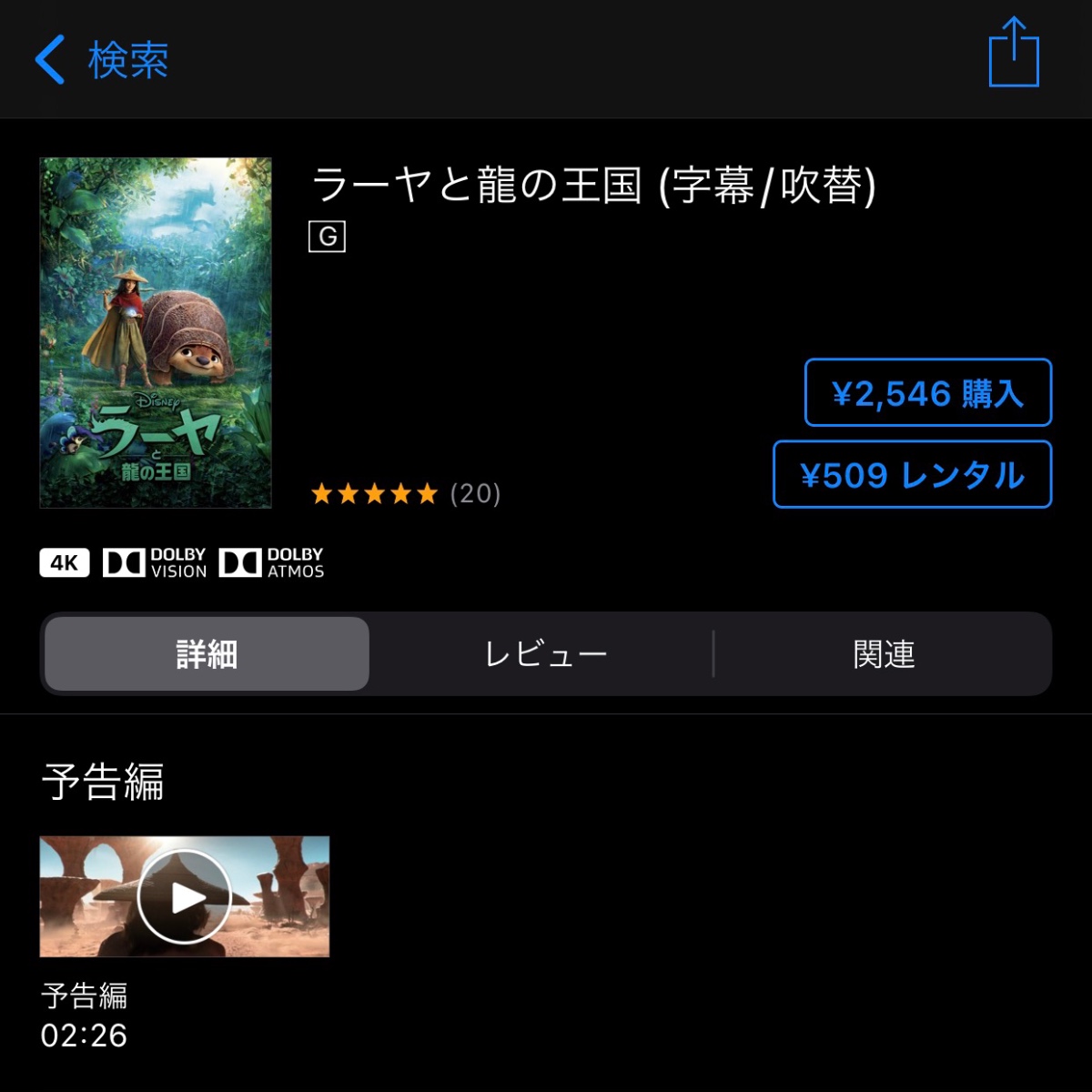
Task: Select the 詳細 details tab
Action: click(207, 654)
